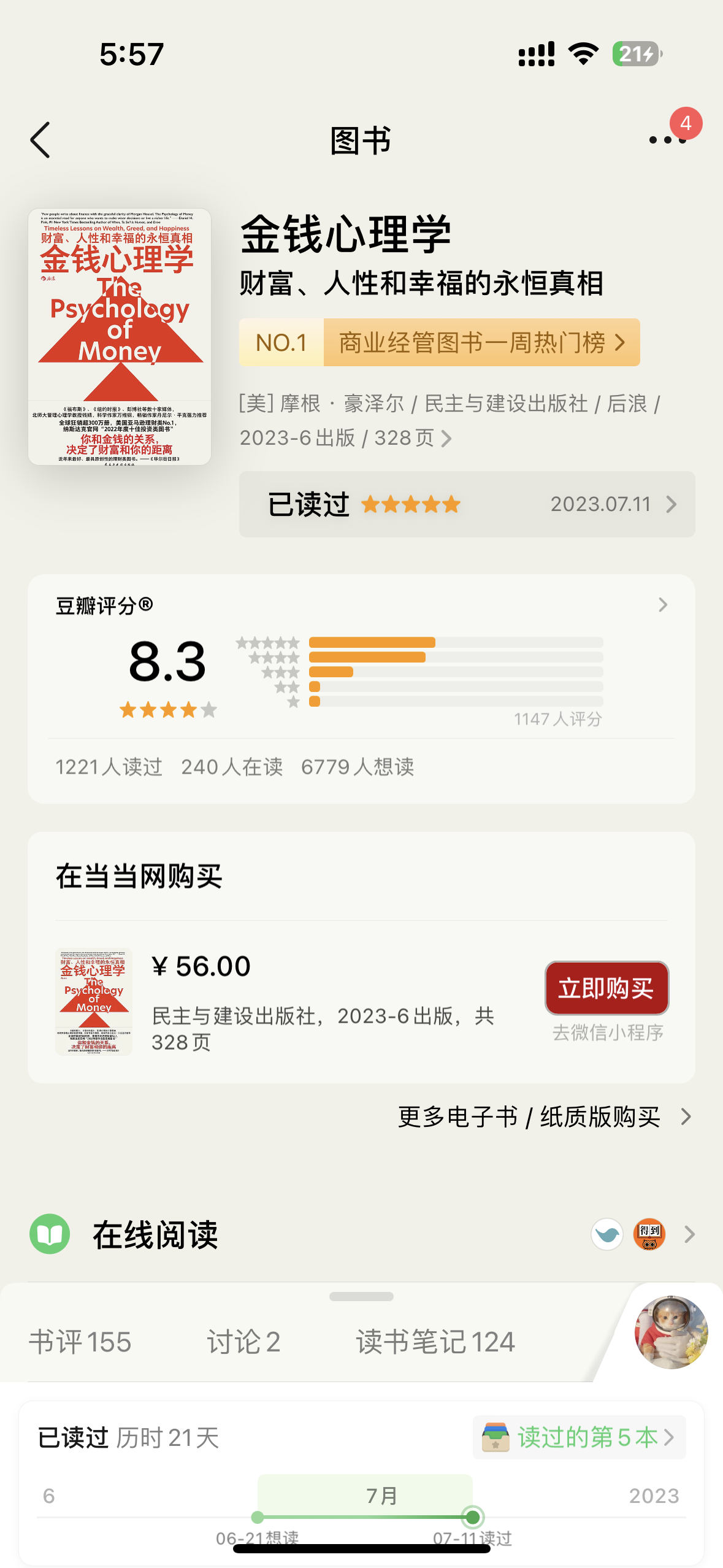723x1568 pixels.
Task: Go back from the book page
Action: pyautogui.click(x=40, y=140)
